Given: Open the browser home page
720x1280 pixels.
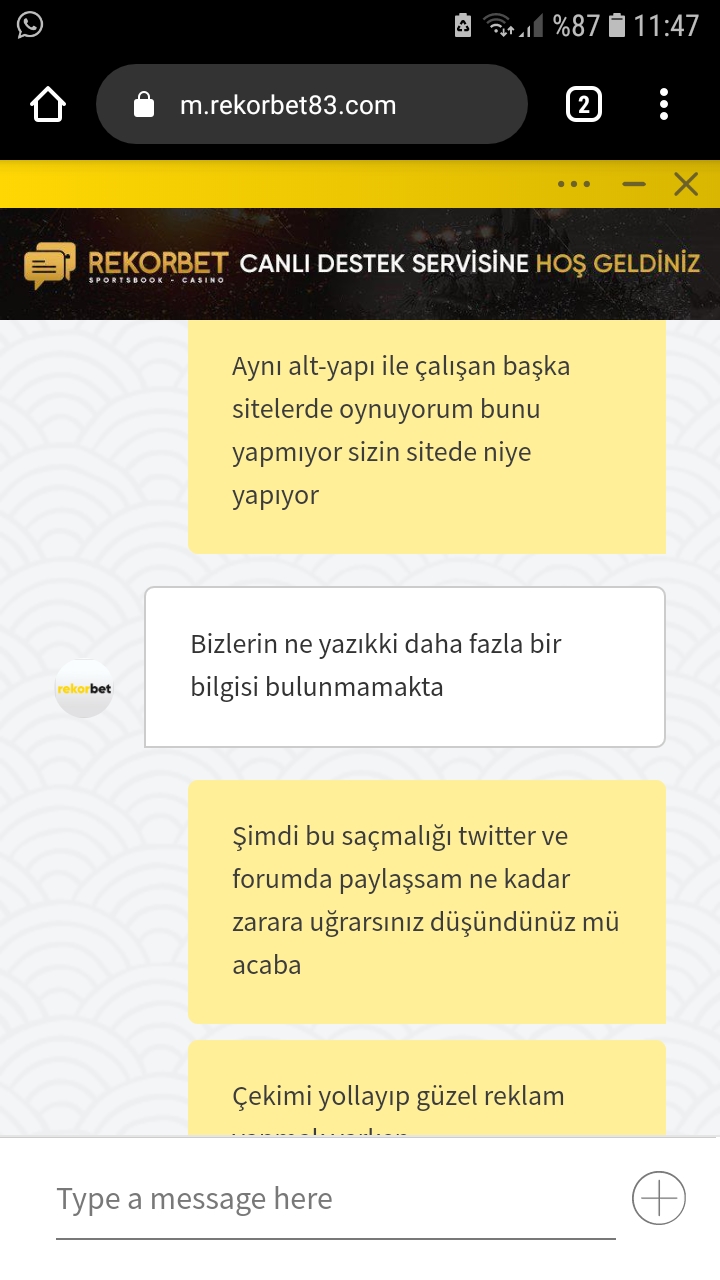Looking at the screenshot, I should coord(48,105).
